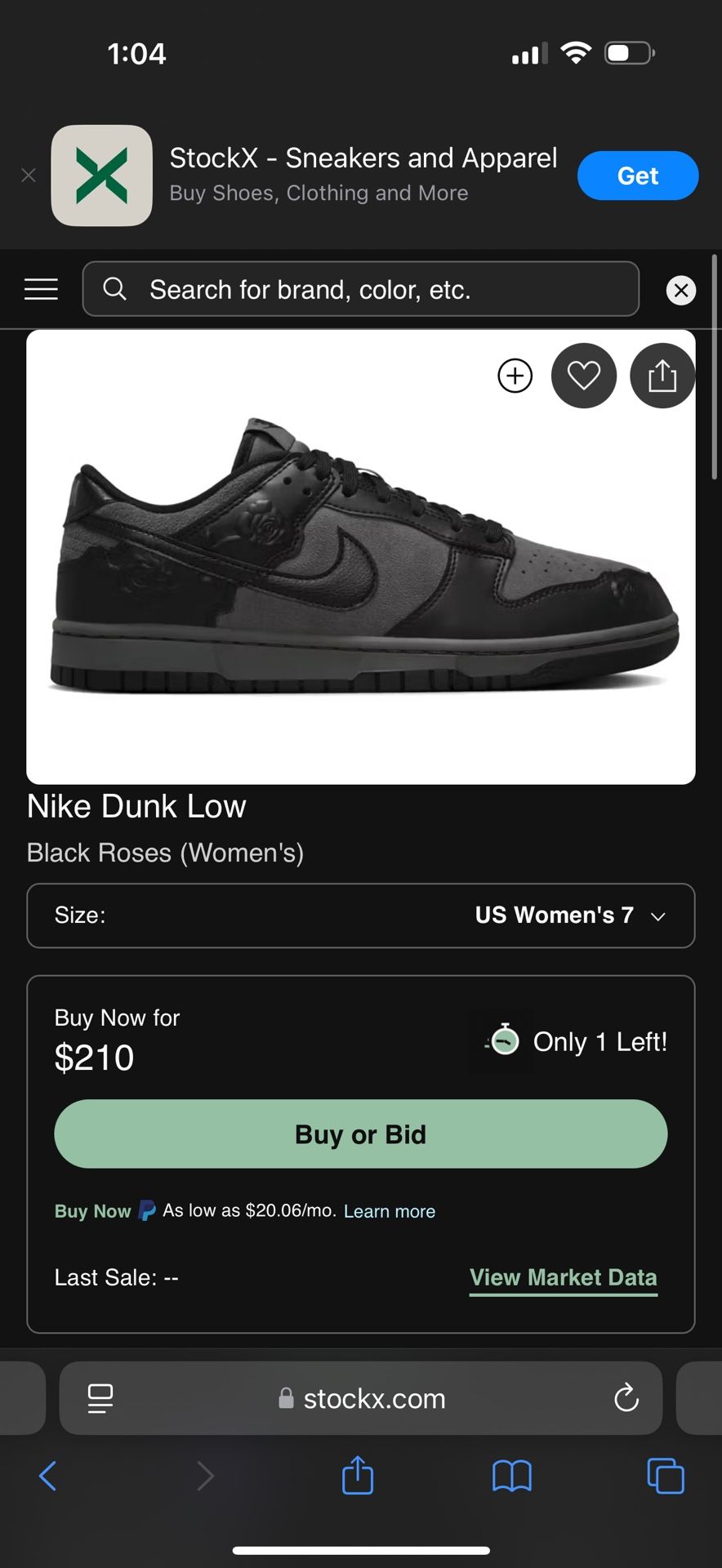Open the hamburger menu

click(41, 289)
